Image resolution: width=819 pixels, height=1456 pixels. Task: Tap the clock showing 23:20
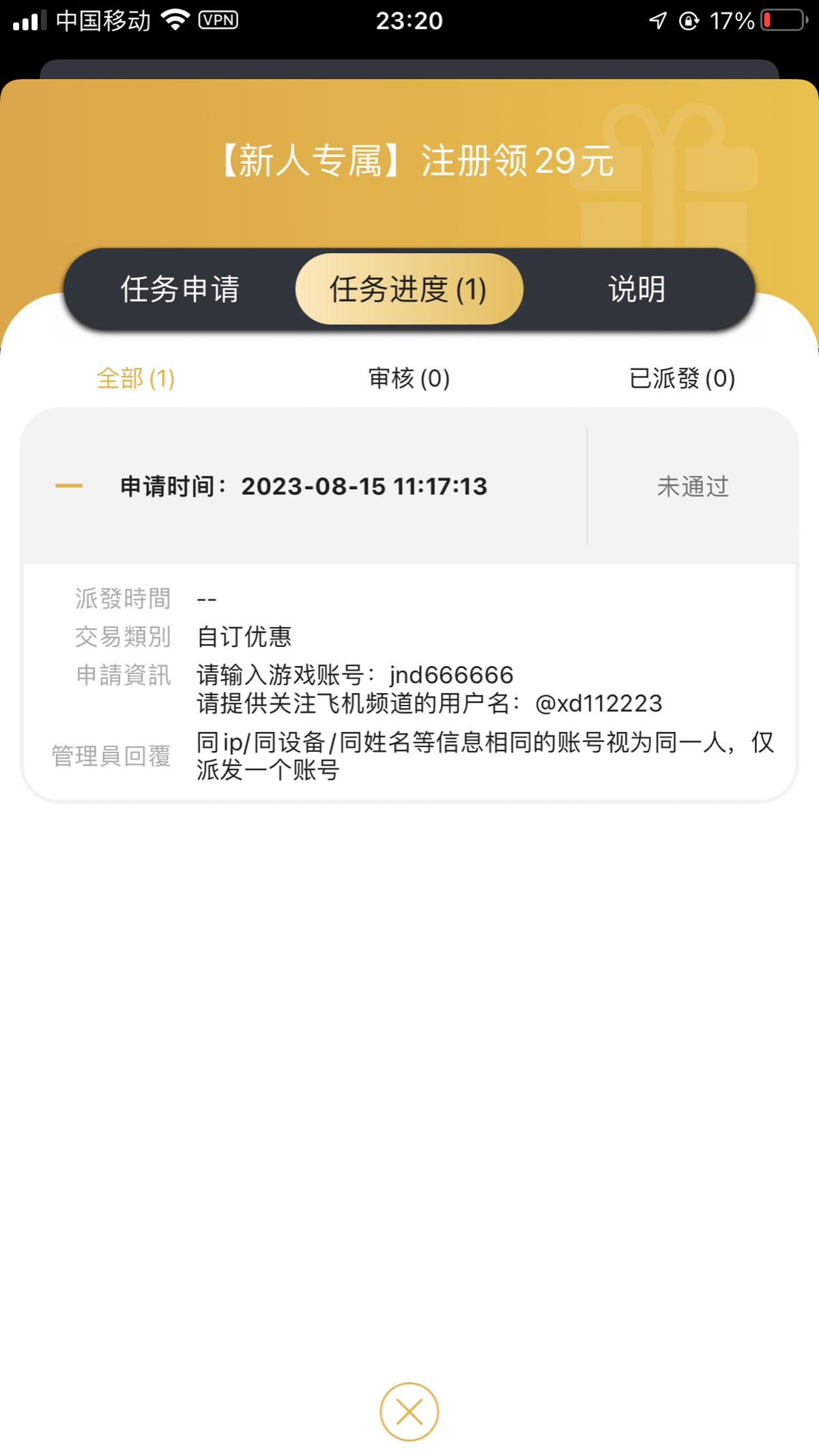pyautogui.click(x=409, y=20)
